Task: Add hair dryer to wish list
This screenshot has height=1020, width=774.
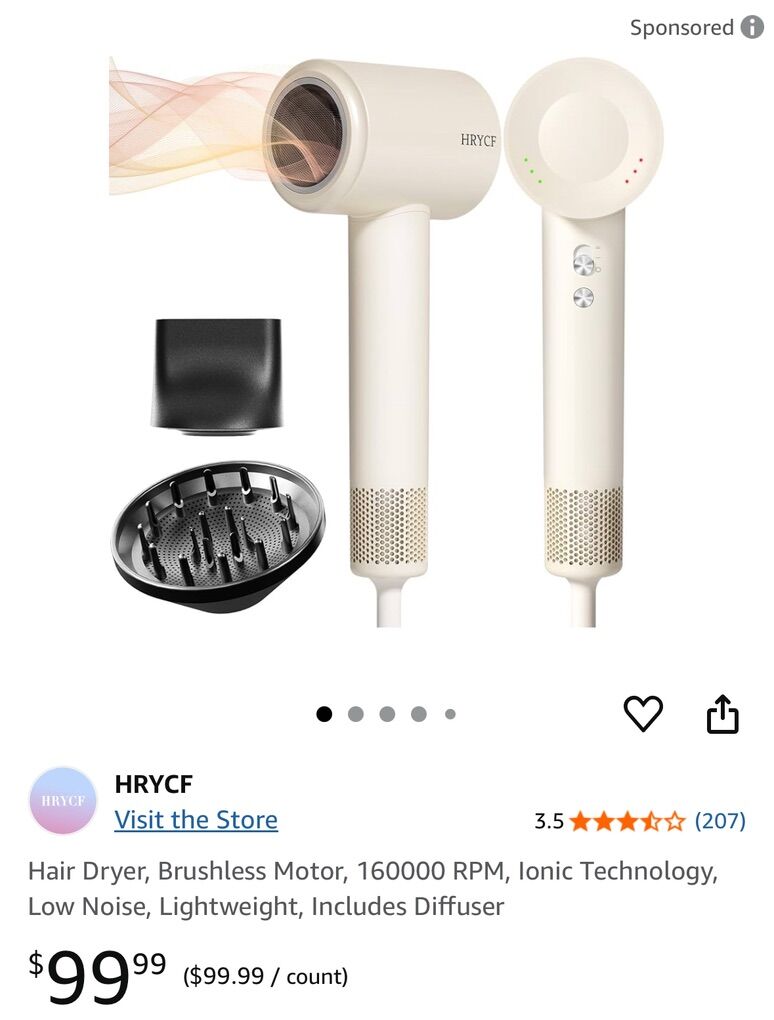Action: click(x=643, y=713)
